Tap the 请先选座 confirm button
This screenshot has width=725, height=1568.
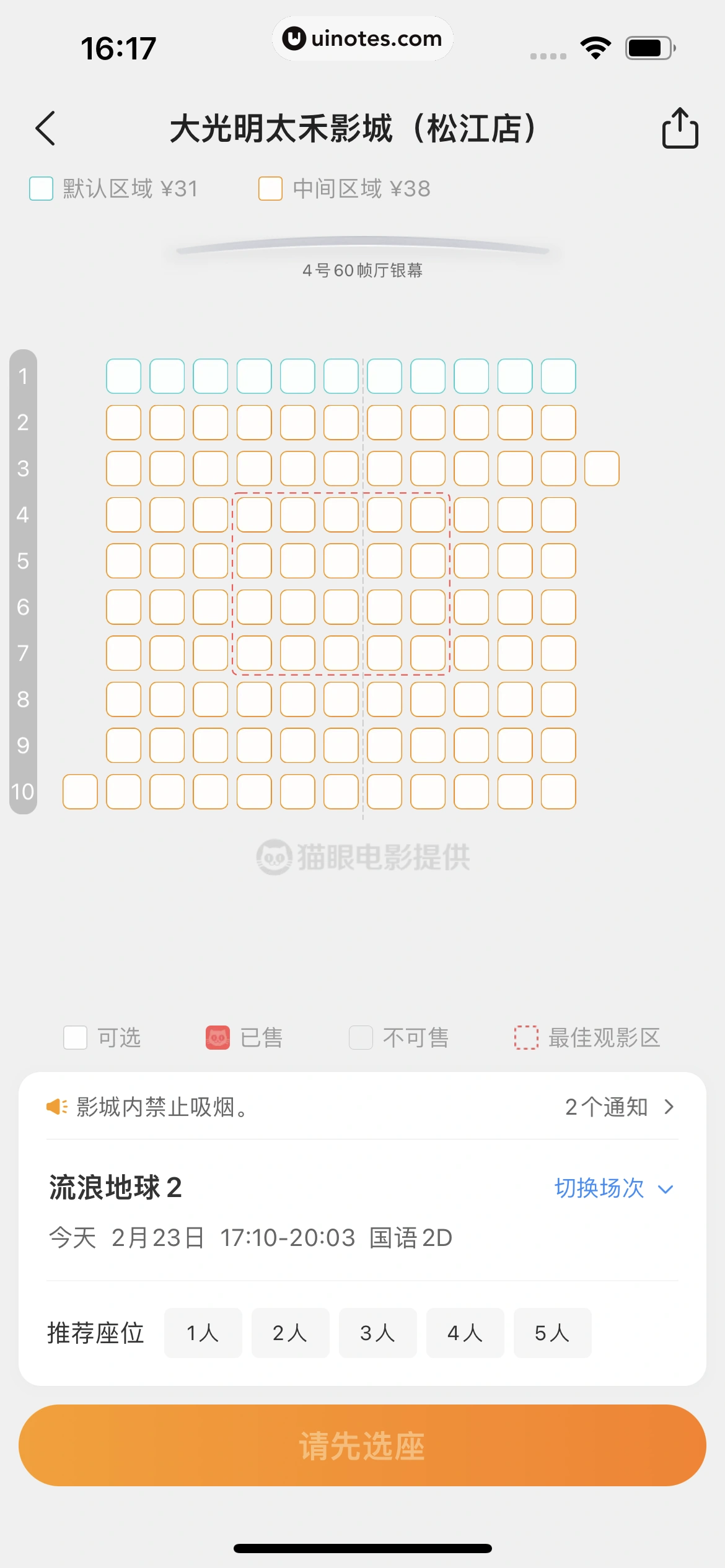(x=362, y=1445)
